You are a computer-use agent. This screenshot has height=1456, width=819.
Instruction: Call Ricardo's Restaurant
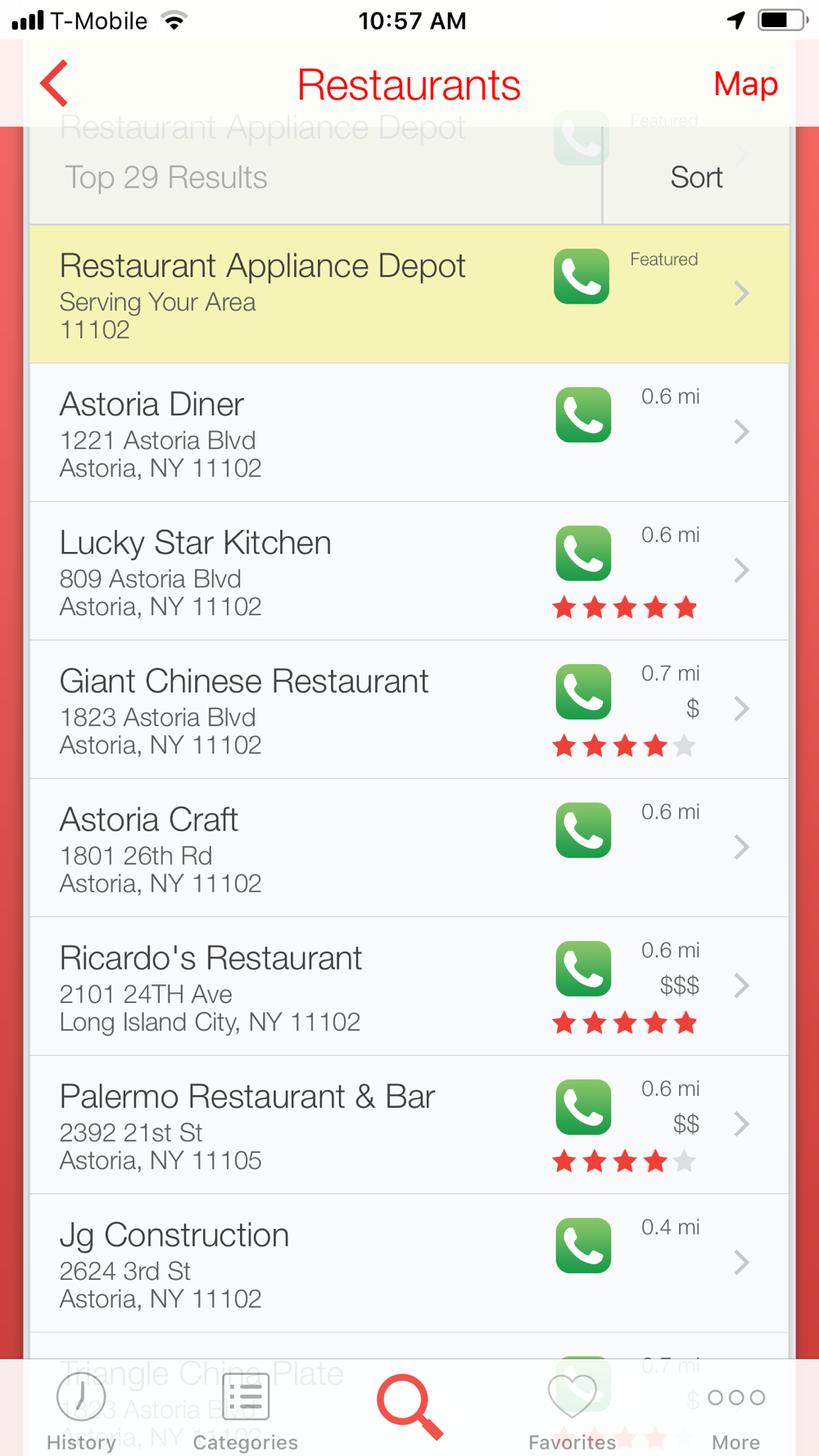point(583,969)
